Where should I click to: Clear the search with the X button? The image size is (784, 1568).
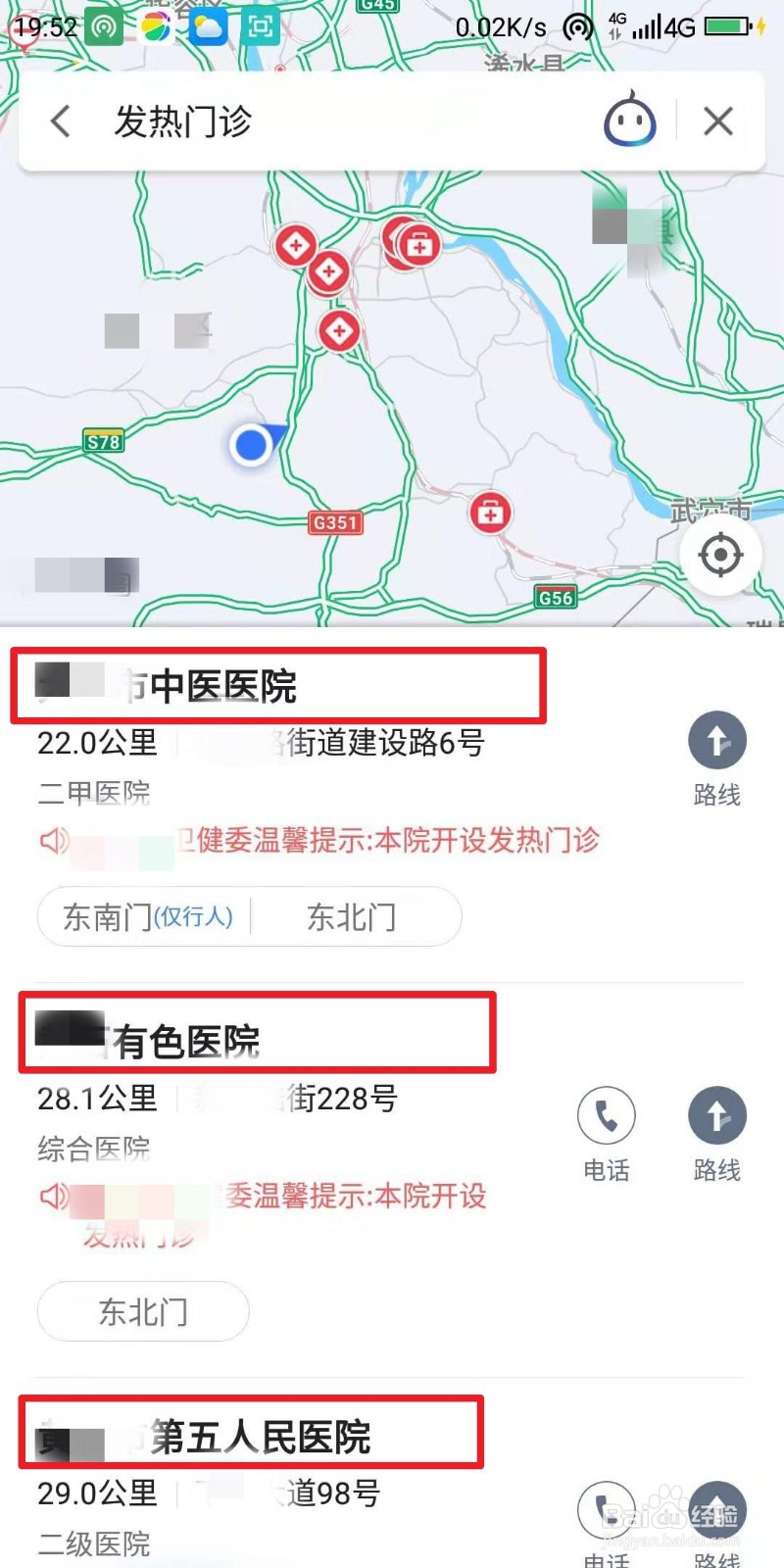(718, 120)
